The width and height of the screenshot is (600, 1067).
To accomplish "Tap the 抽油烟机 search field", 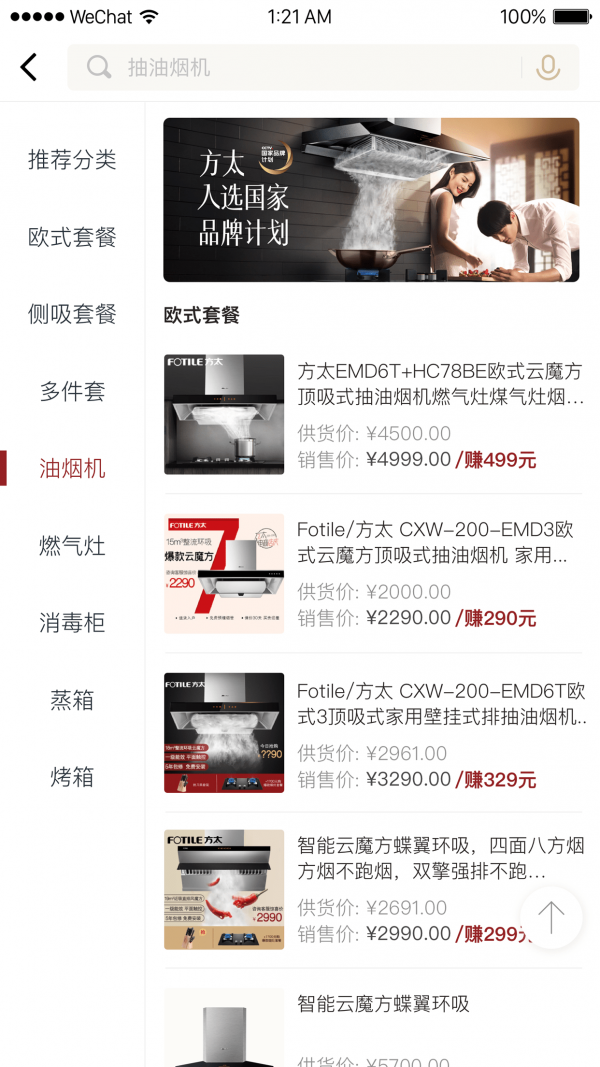I will click(300, 67).
